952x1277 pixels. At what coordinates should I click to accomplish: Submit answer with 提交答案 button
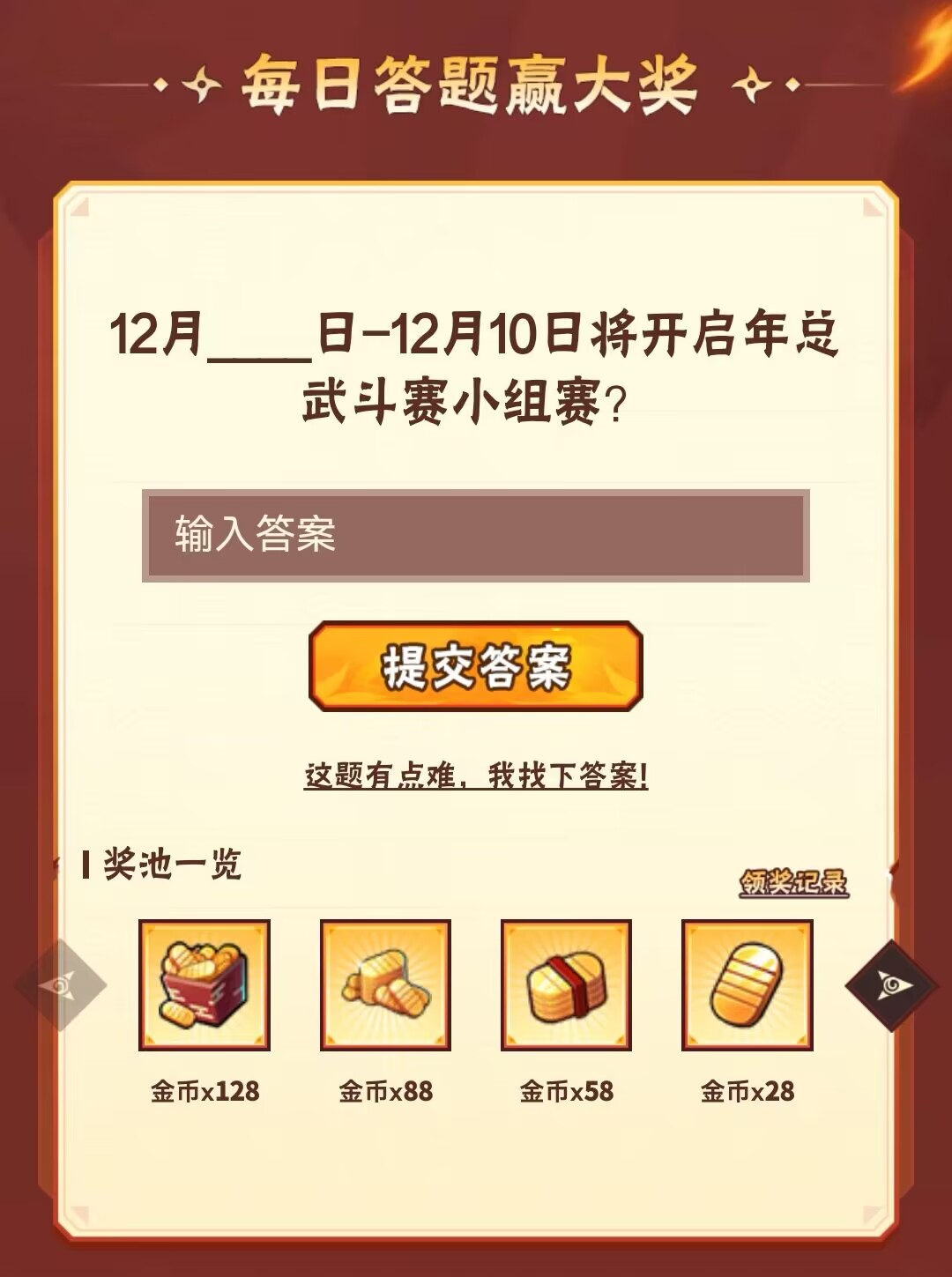pyautogui.click(x=475, y=666)
